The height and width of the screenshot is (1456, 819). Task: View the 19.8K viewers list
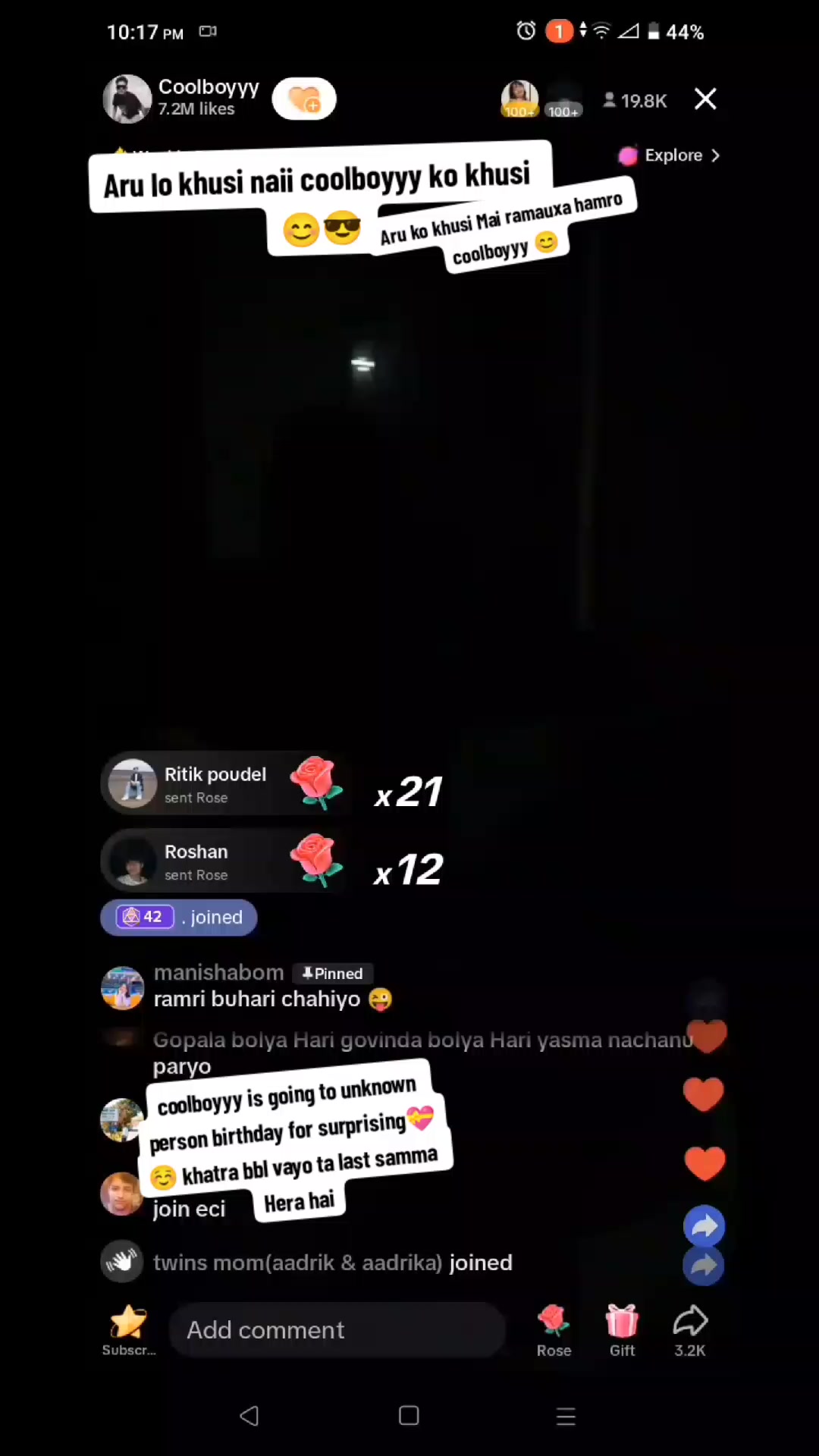[x=635, y=101]
